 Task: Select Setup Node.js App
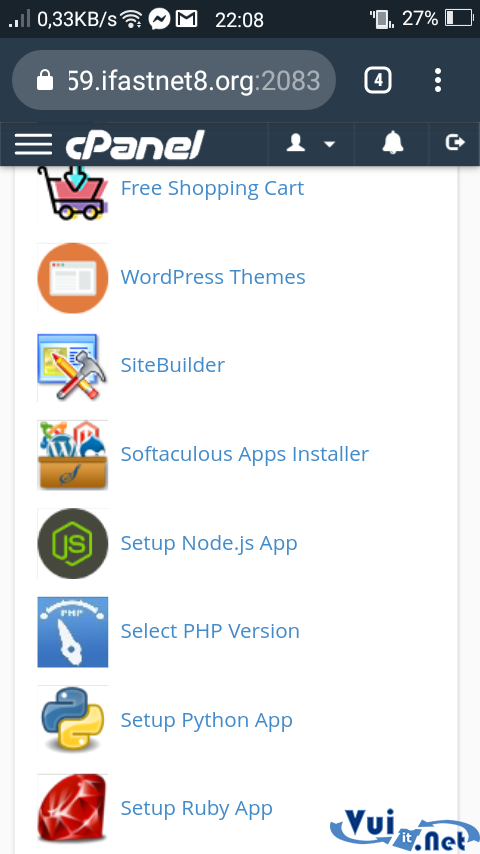click(x=209, y=543)
